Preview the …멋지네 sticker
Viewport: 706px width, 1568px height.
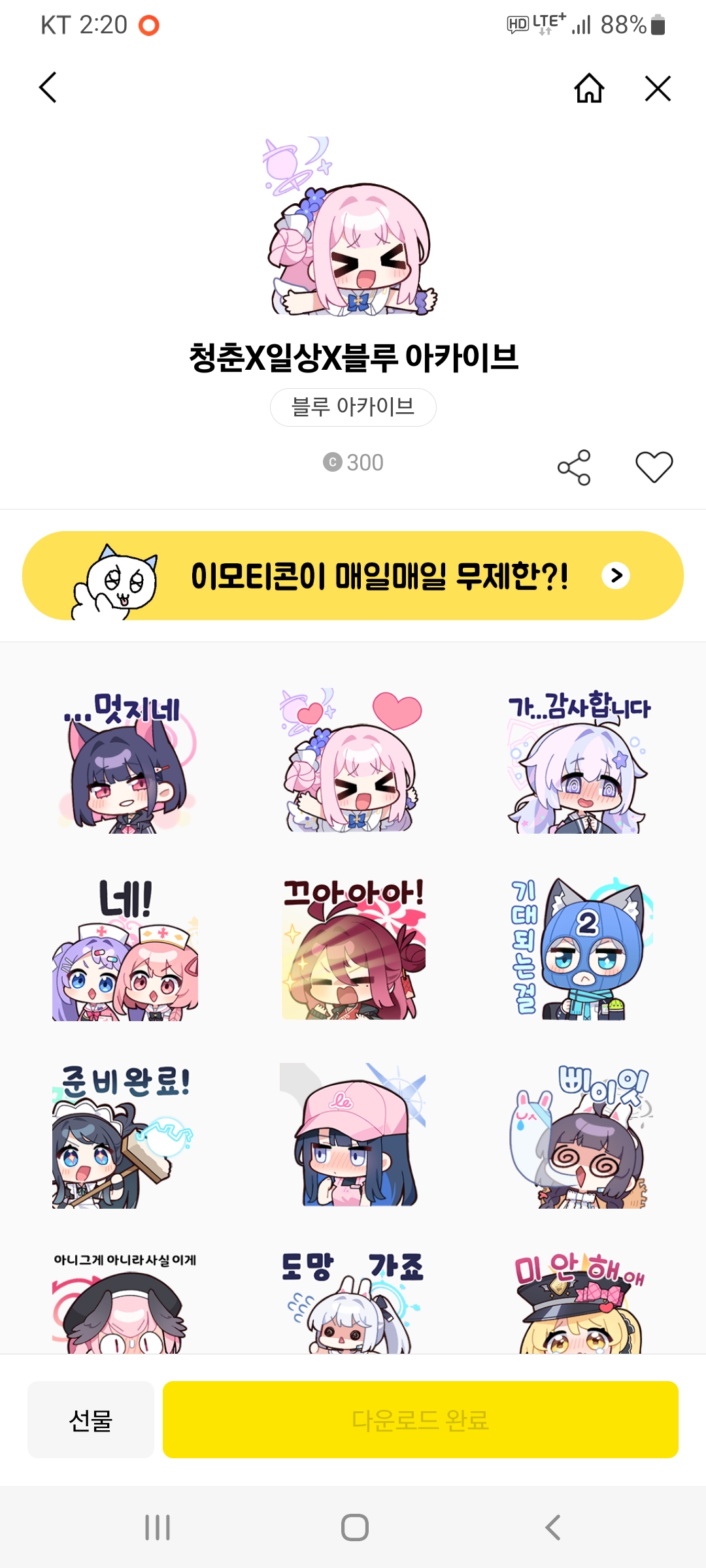click(x=125, y=760)
